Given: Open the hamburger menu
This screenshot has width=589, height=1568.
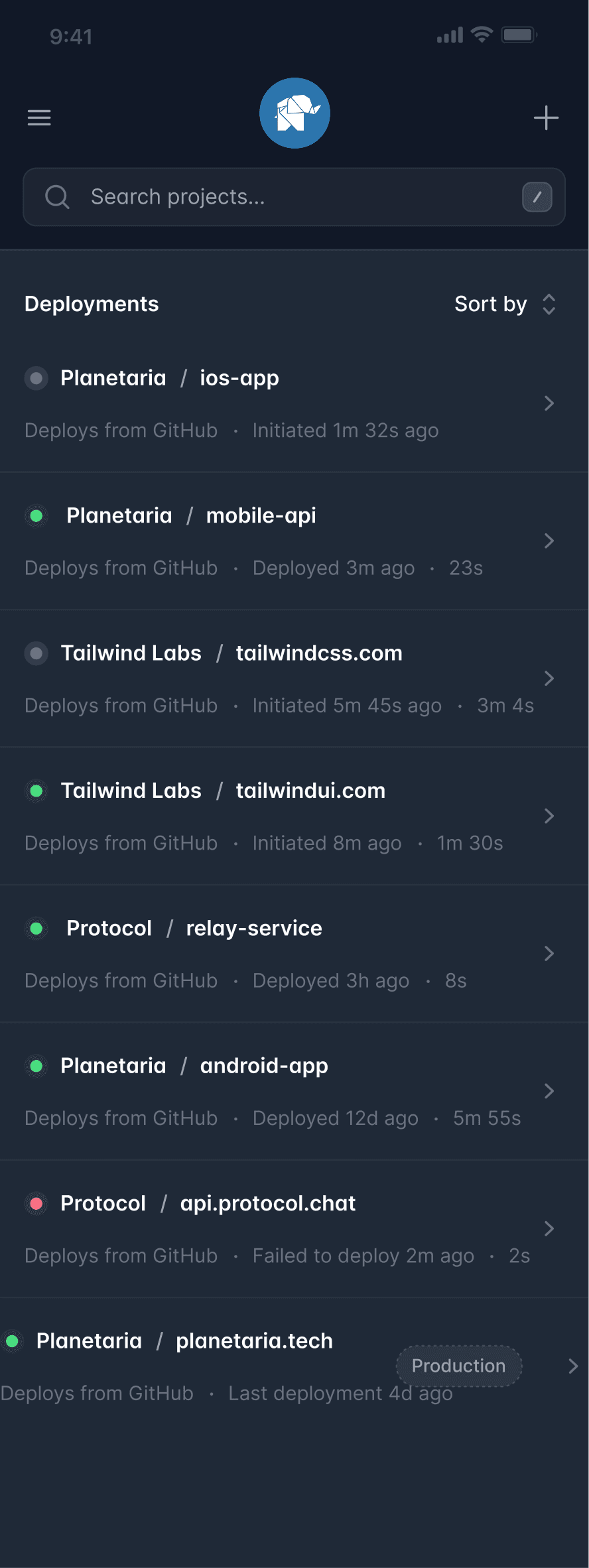Looking at the screenshot, I should [39, 118].
